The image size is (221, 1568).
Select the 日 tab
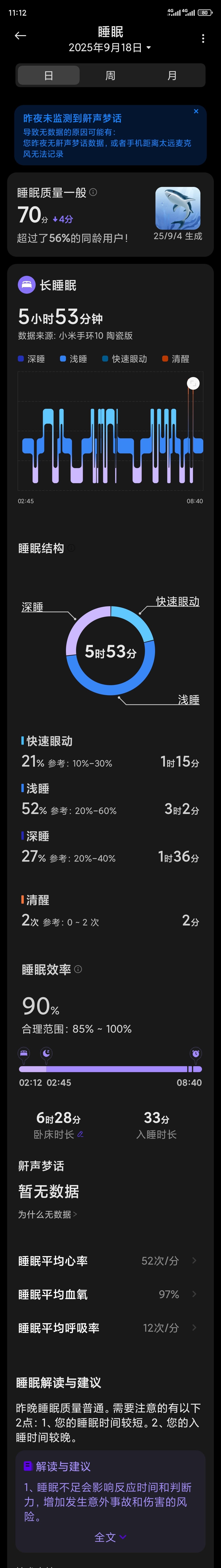pos(49,75)
